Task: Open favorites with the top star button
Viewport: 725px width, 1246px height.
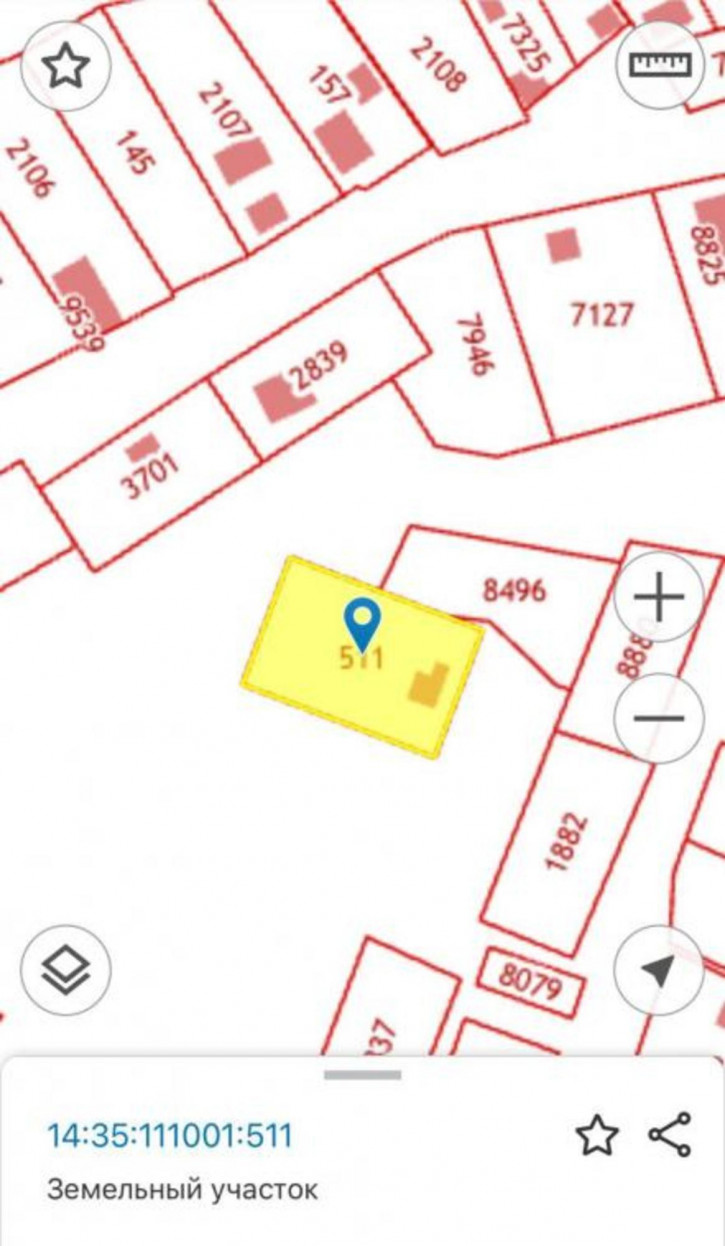Action: [66, 66]
